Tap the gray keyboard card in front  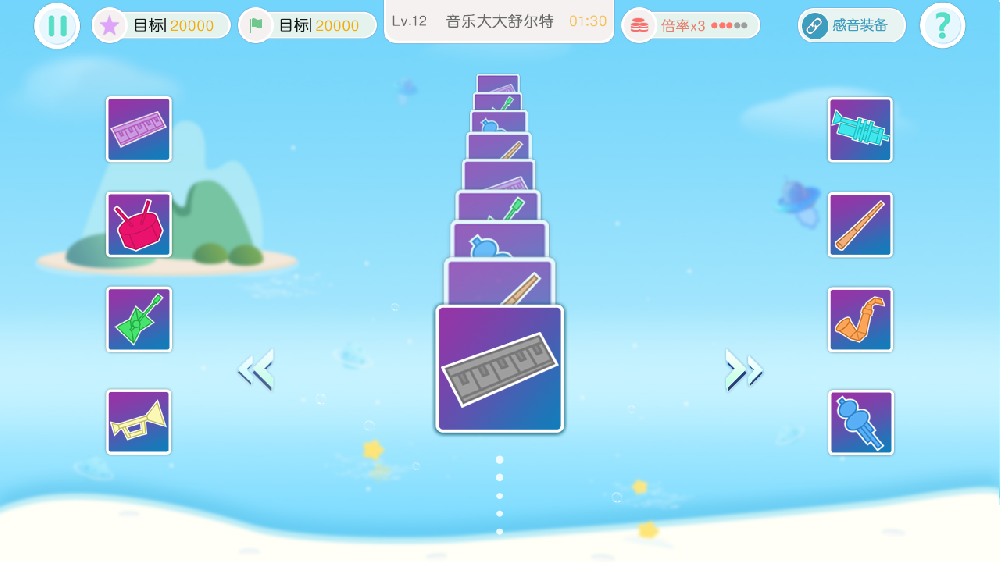[499, 368]
